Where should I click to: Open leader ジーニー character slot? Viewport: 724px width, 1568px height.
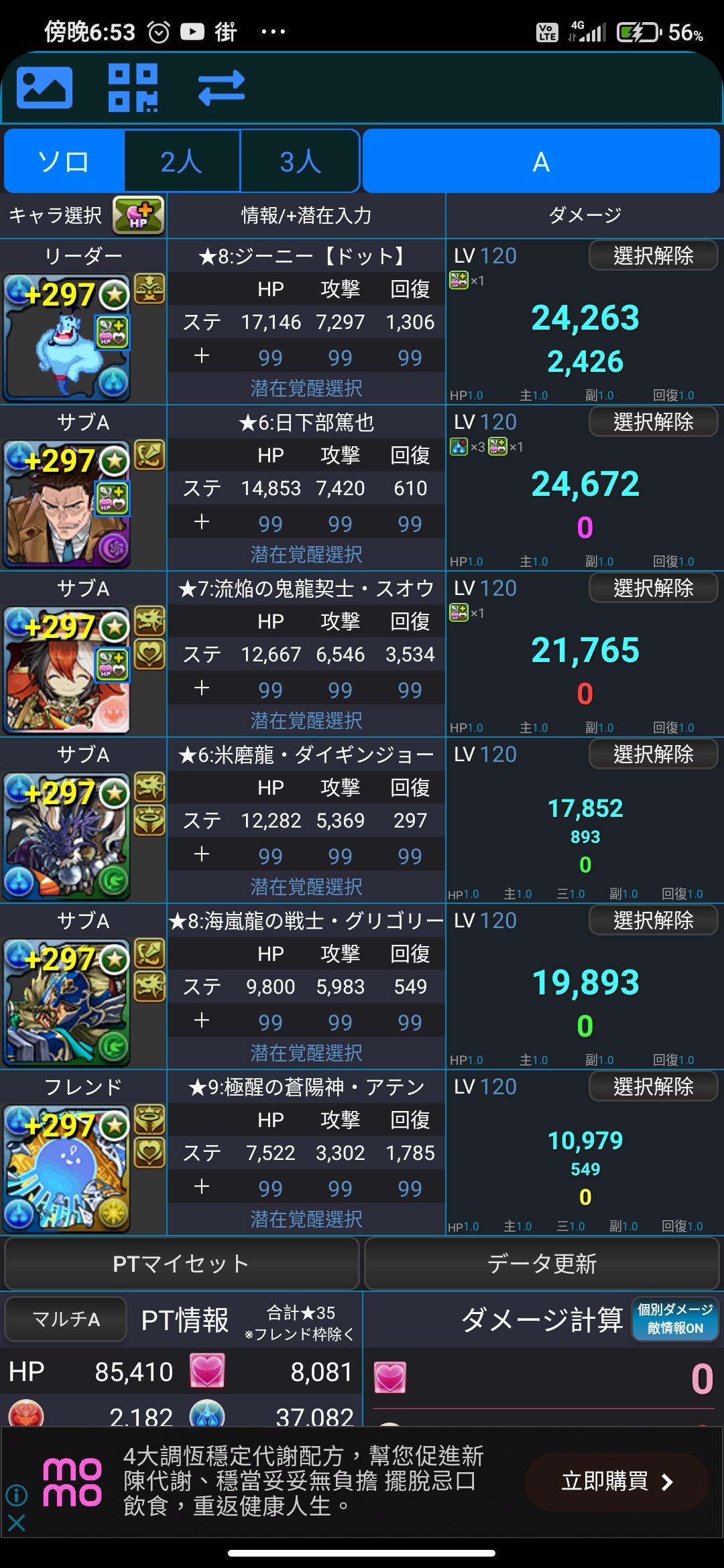coord(67,337)
